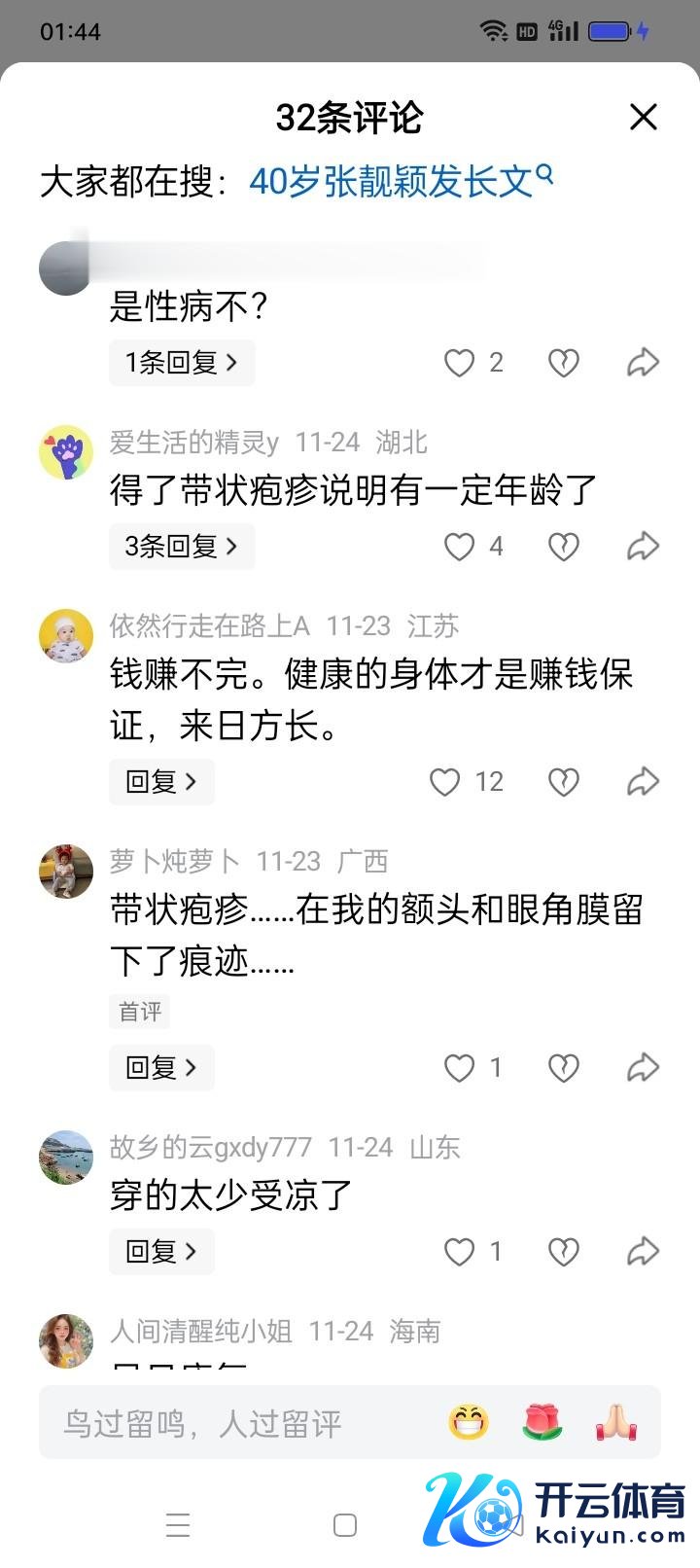Open 爱生活的精灵y's profile avatar
The width and height of the screenshot is (700, 1568).
[66, 452]
